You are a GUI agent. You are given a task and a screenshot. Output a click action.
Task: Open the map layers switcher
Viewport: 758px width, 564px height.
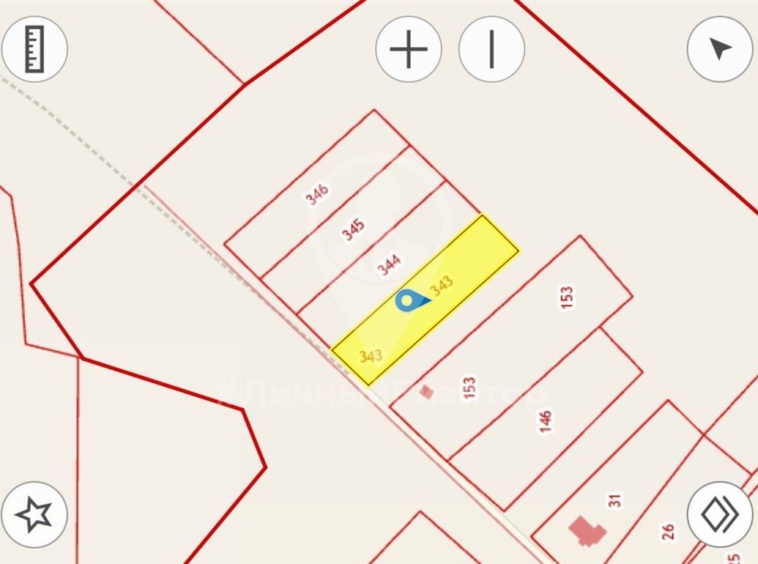coord(720,515)
